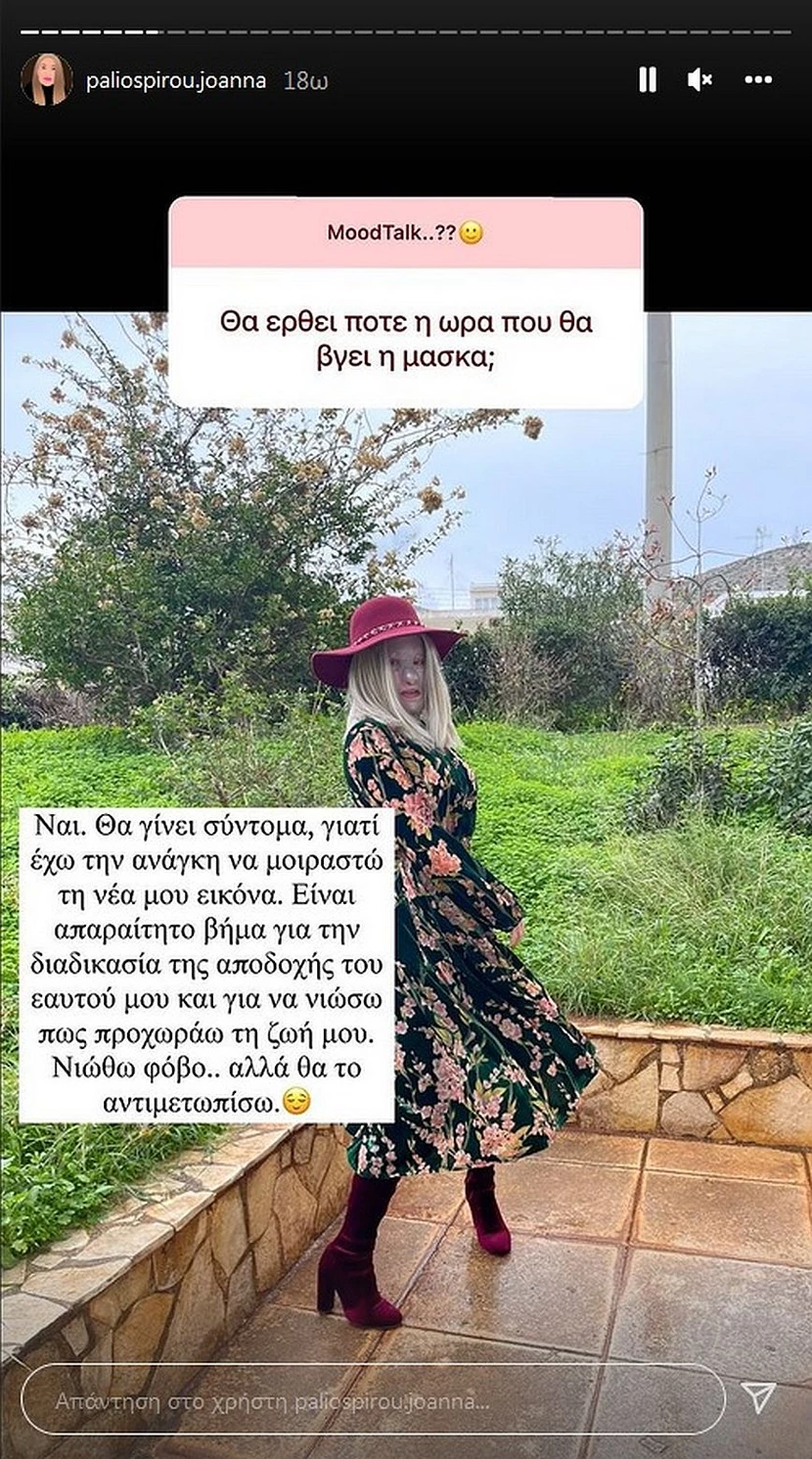This screenshot has height=1459, width=812.
Task: Type a reply to palliospirou.joanna
Action: [x=372, y=1400]
